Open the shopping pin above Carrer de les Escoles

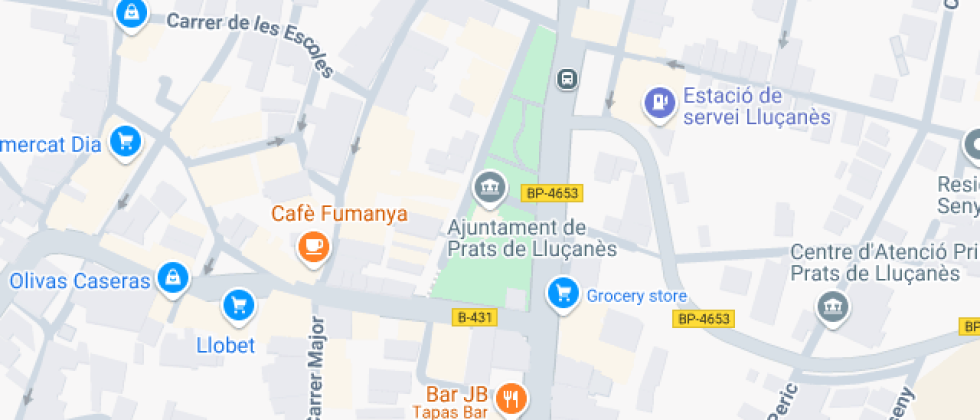pos(131,14)
